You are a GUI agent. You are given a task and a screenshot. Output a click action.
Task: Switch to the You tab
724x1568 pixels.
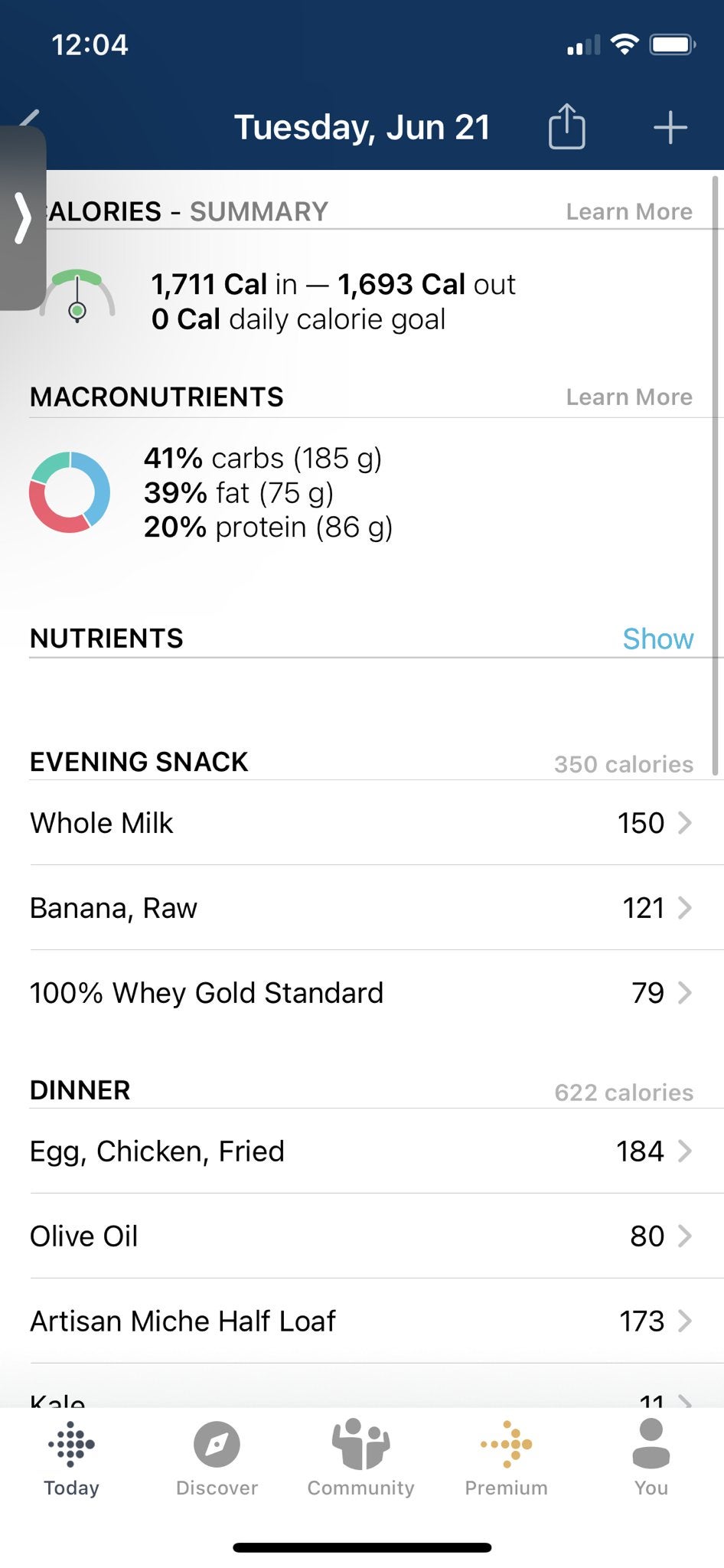point(651,1459)
